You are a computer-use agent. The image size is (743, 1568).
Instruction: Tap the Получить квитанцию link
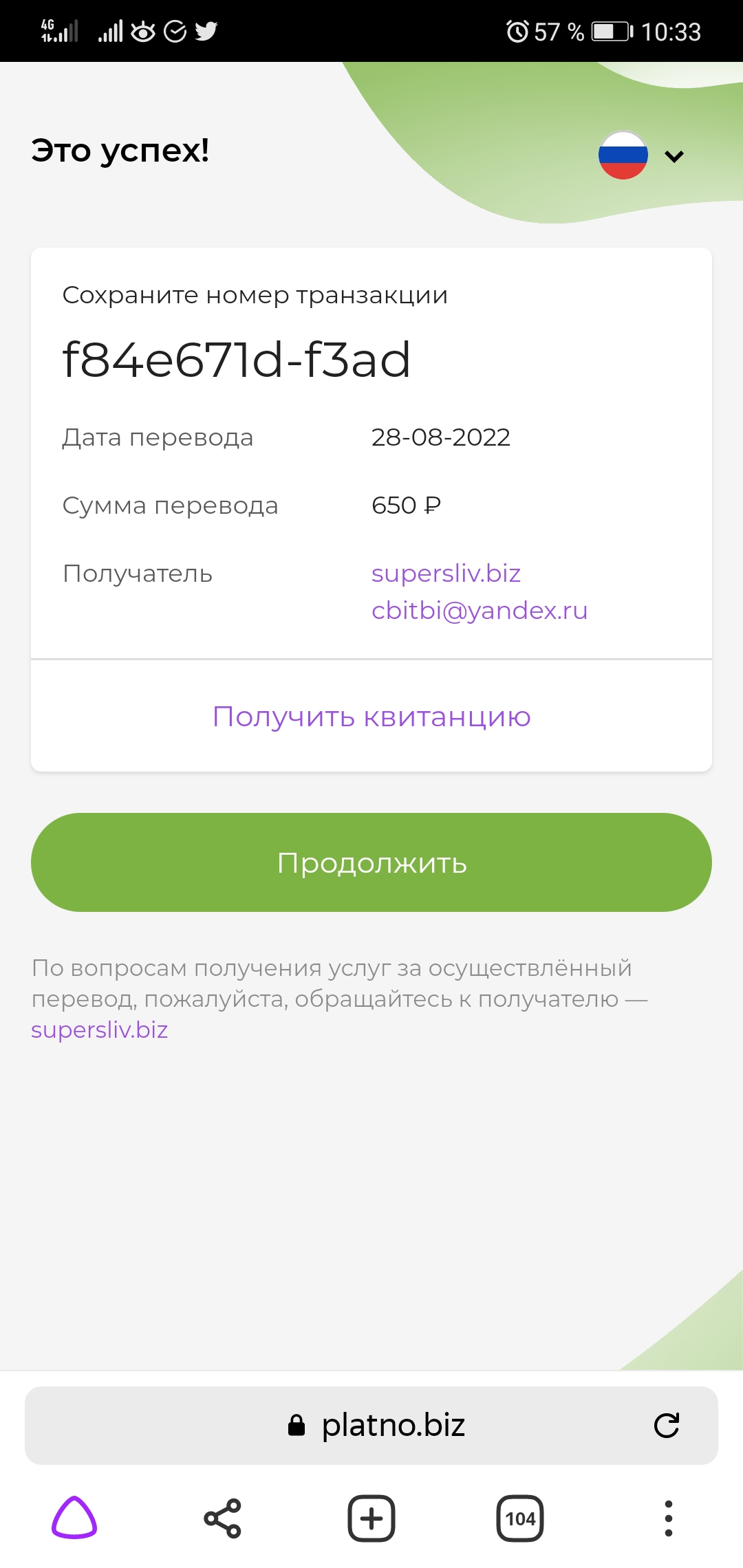point(371,717)
